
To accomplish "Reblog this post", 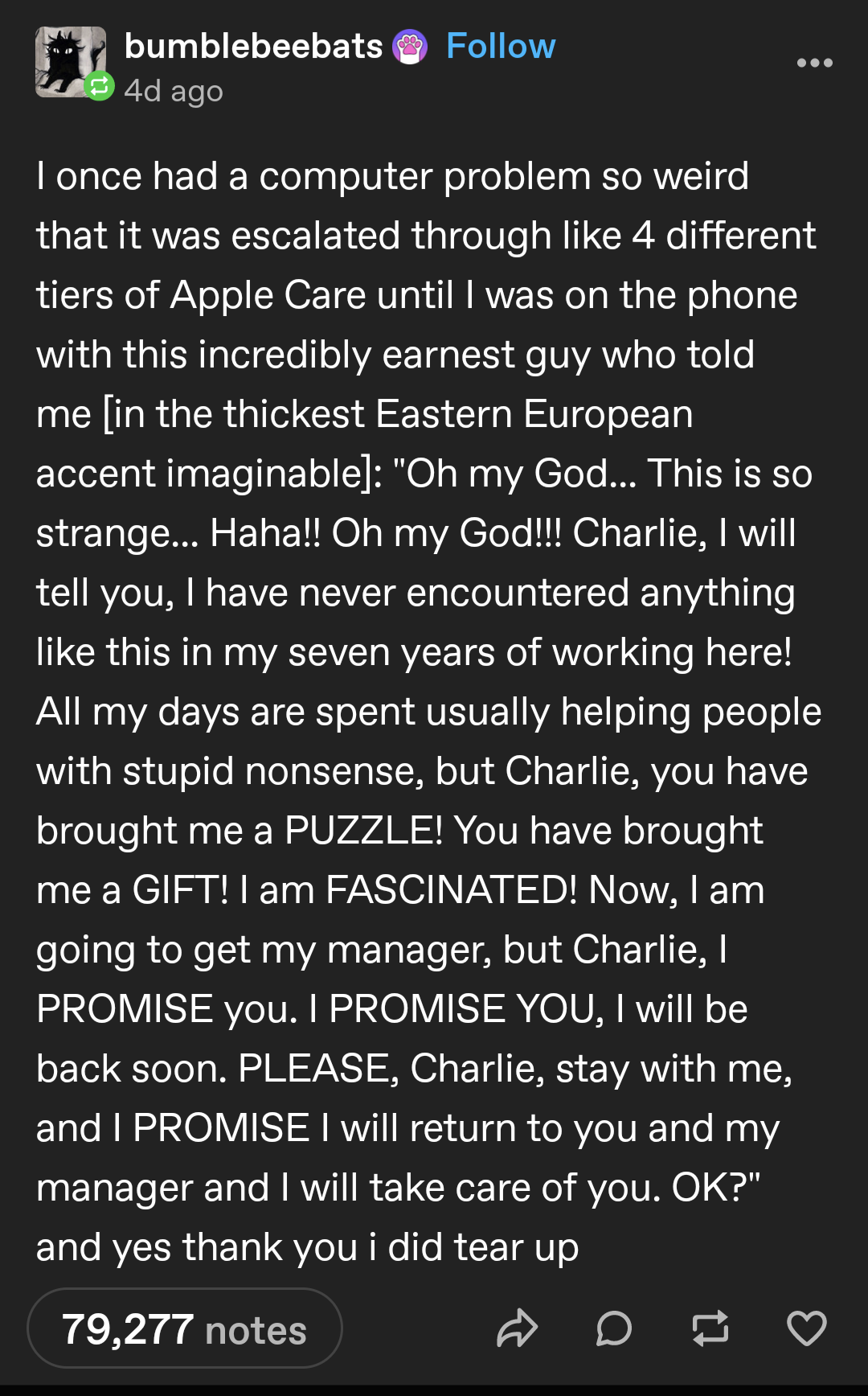I will 710,1328.
